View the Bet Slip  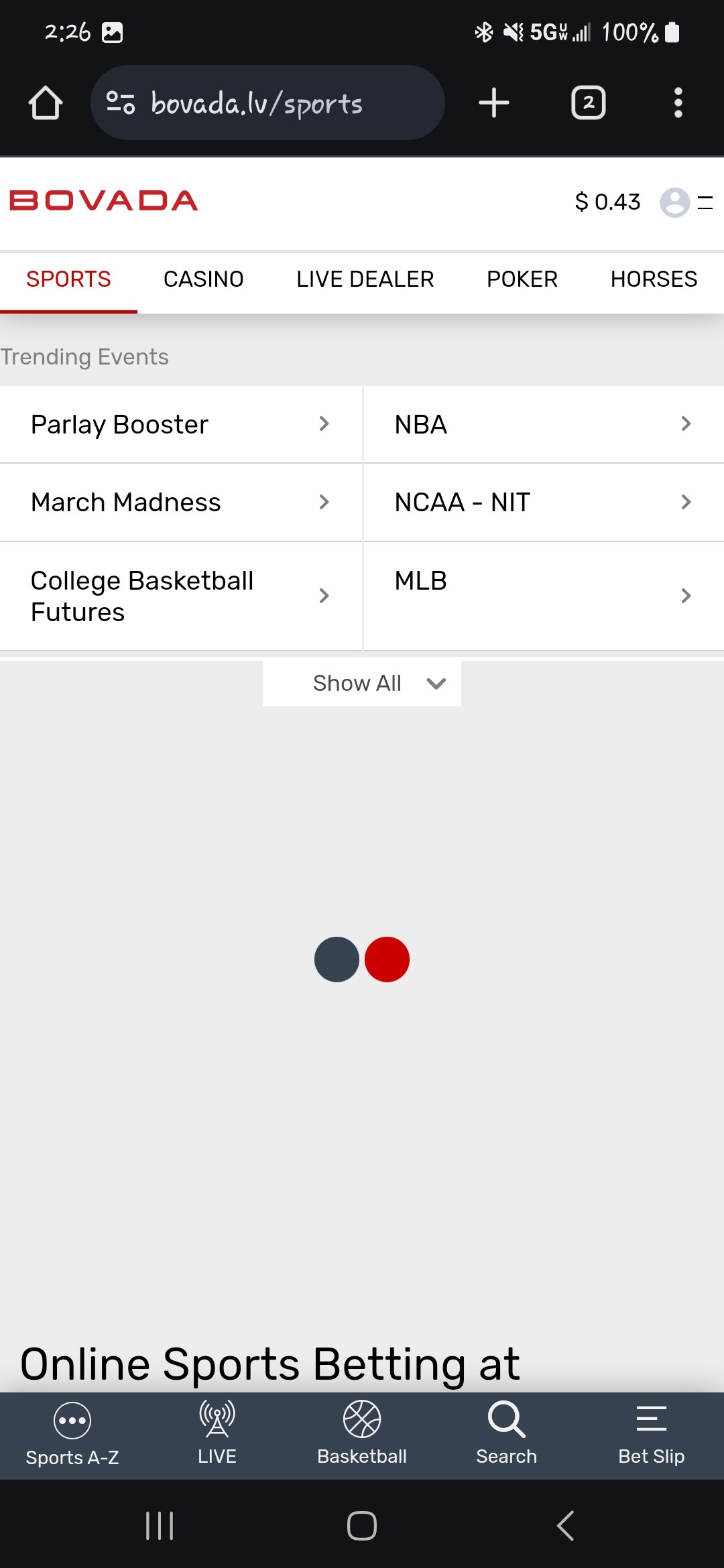(651, 1434)
